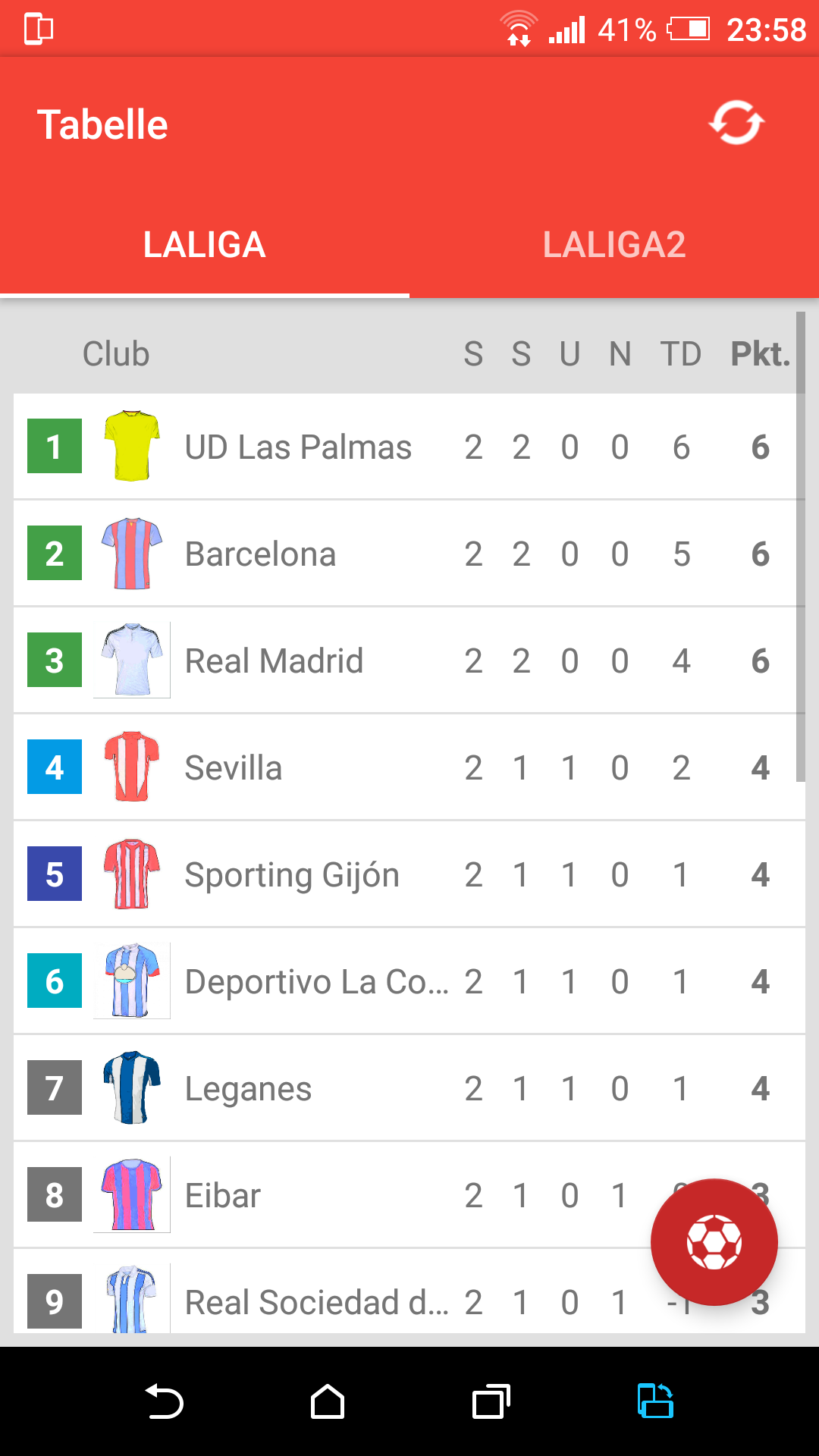Go back with the system back button
Viewport: 819px width, 1456px height.
pos(164,1401)
